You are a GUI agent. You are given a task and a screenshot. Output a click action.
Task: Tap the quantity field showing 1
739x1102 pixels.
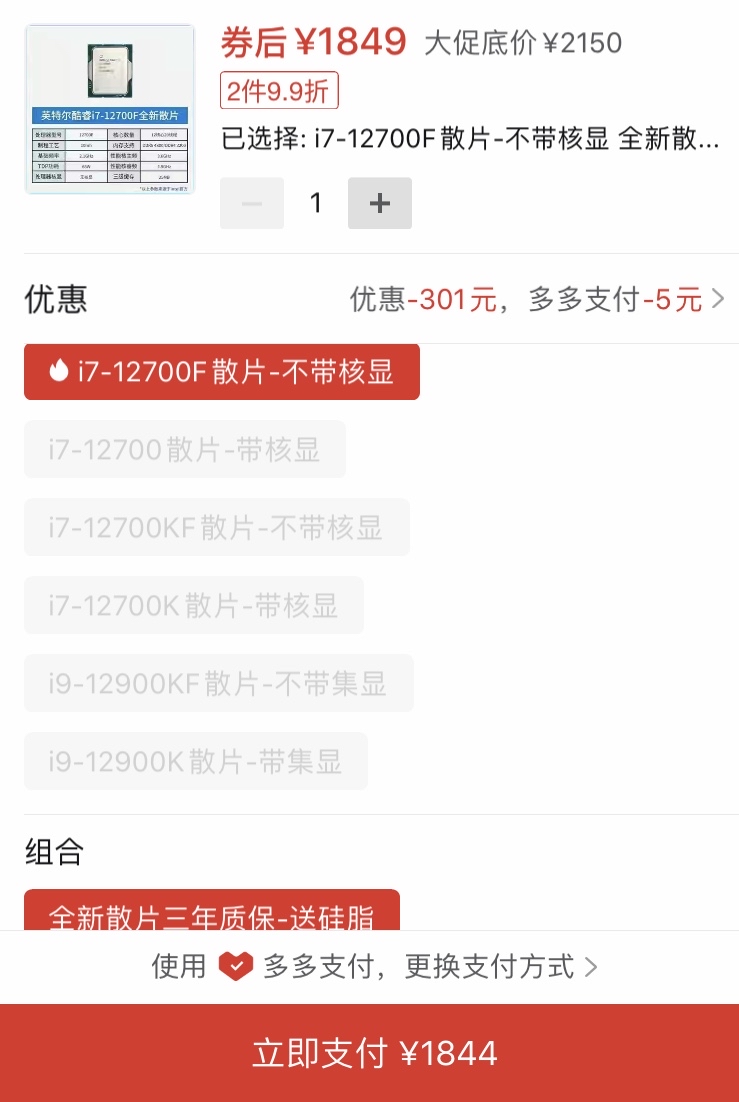(316, 203)
